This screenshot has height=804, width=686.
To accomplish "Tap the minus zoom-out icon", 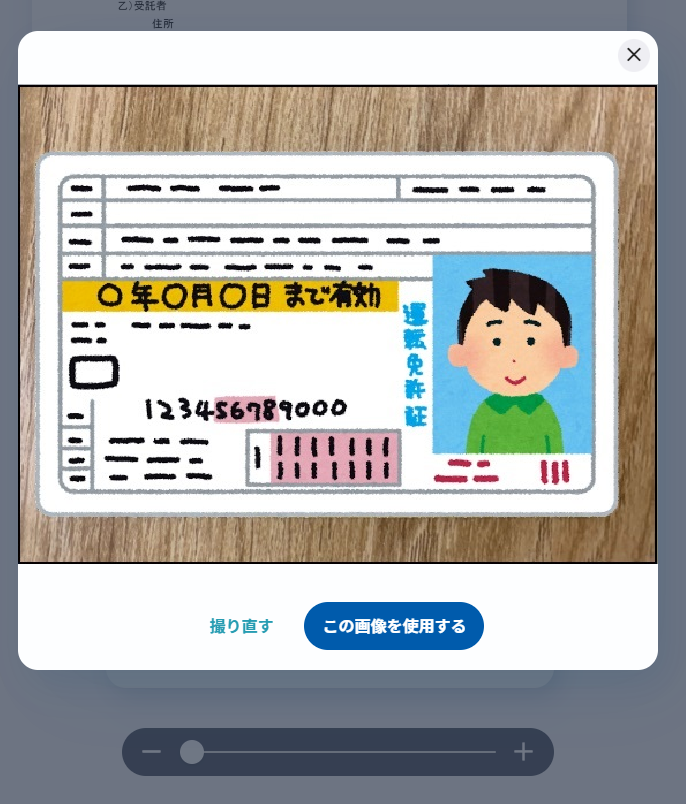I will (x=151, y=752).
